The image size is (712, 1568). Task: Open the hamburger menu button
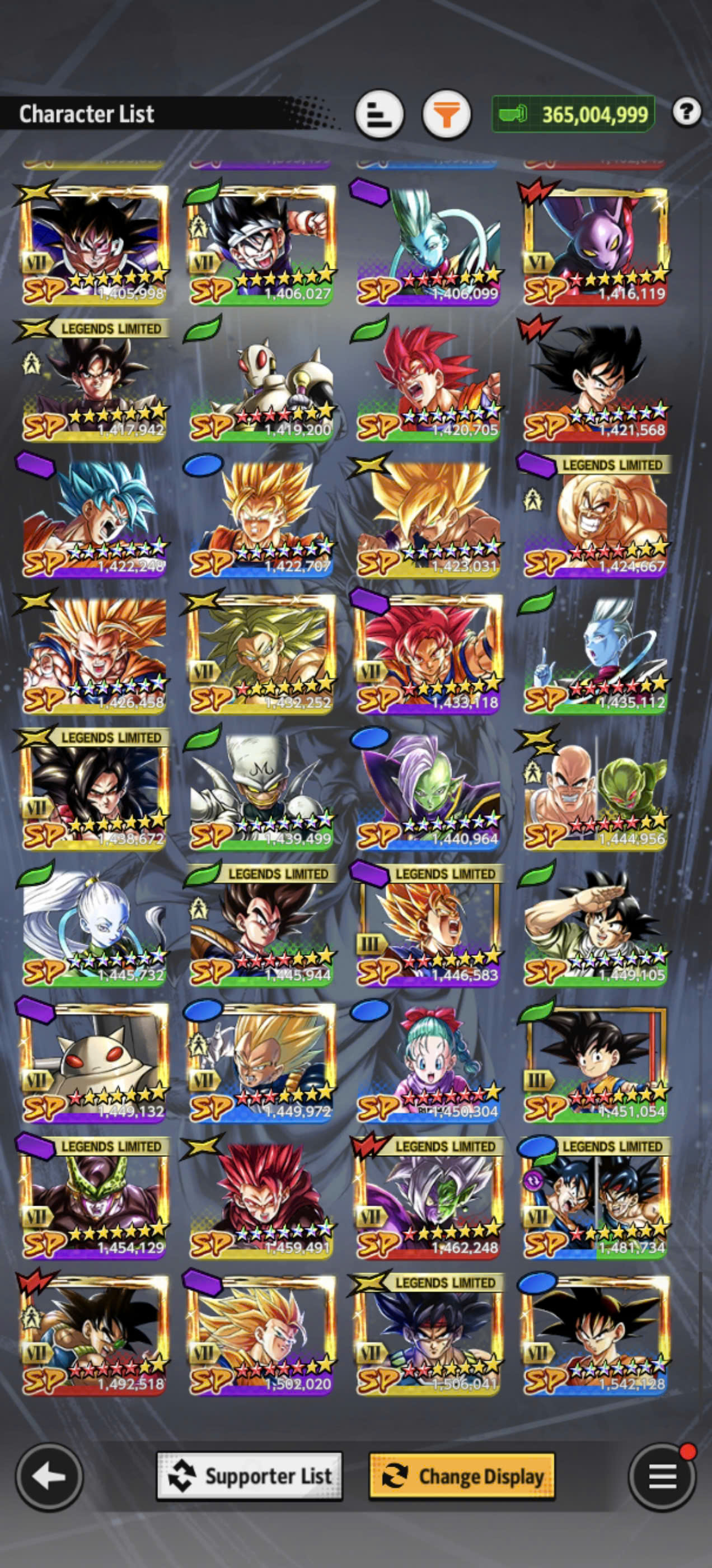pos(662,1476)
